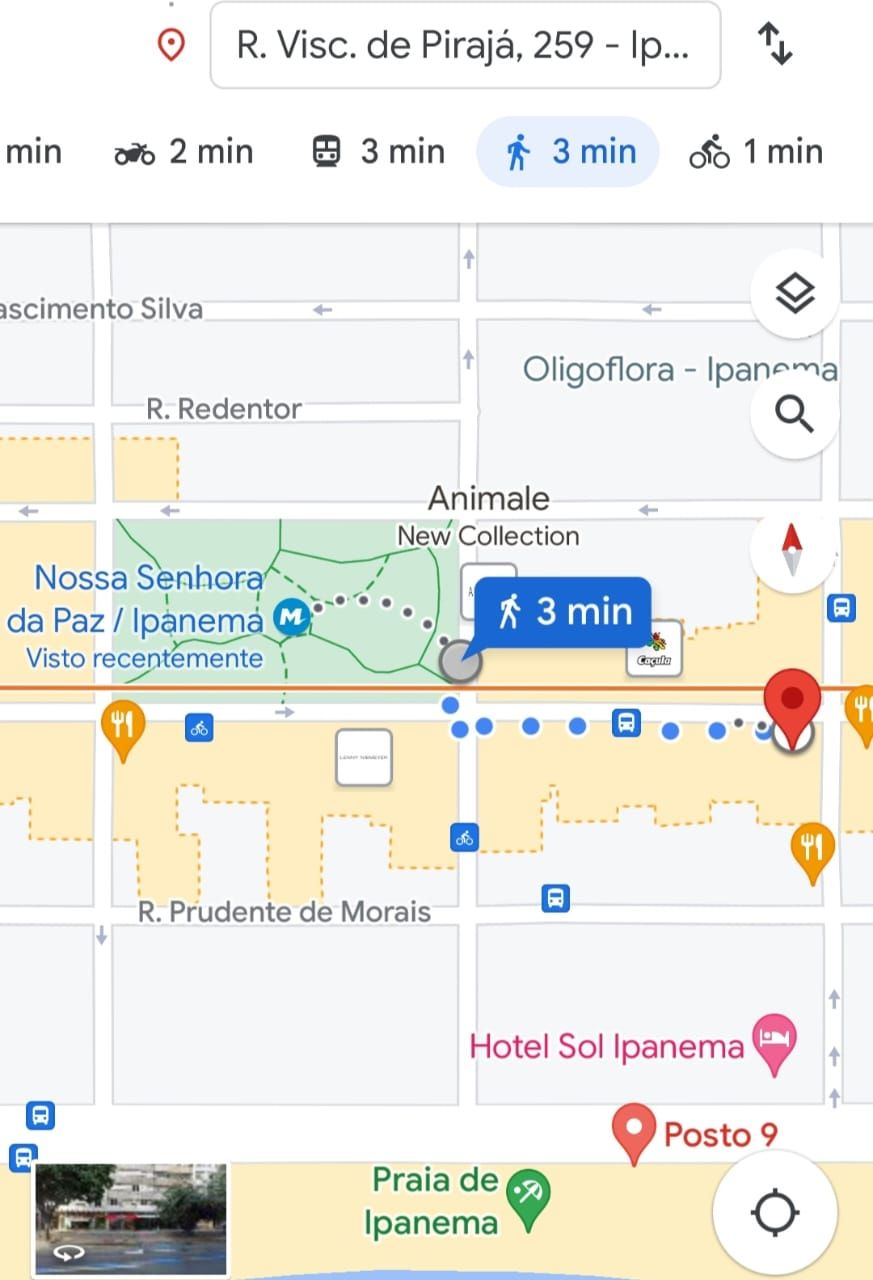This screenshot has width=873, height=1280.
Task: Open Nossa Senhora da Paz metro station
Action: pyautogui.click(x=291, y=619)
